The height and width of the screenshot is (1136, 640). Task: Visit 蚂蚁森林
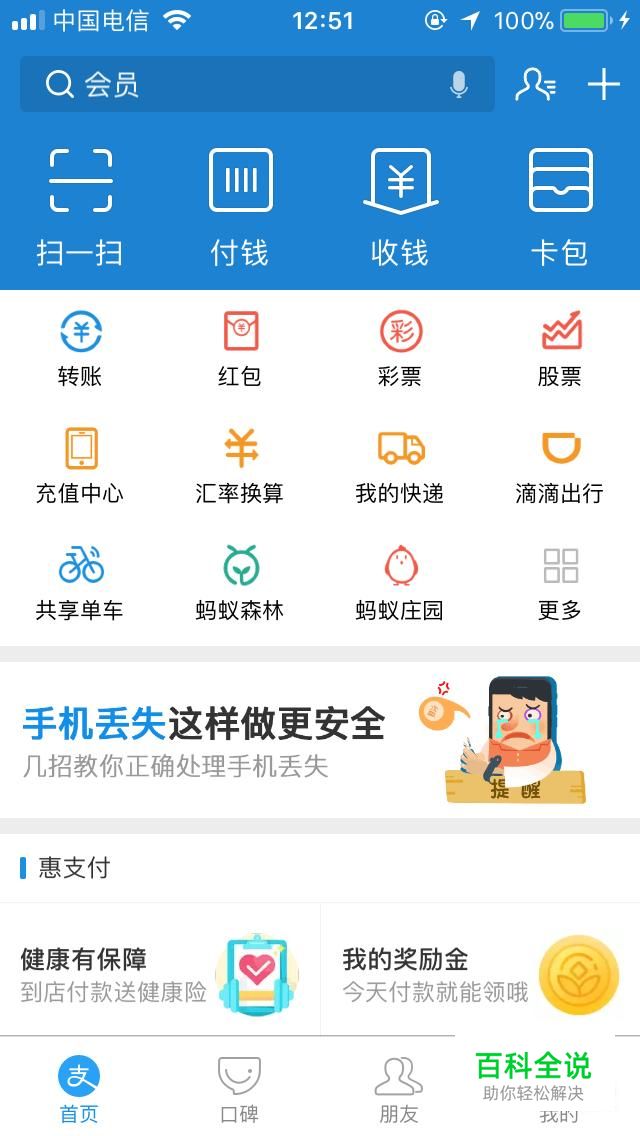(x=240, y=582)
